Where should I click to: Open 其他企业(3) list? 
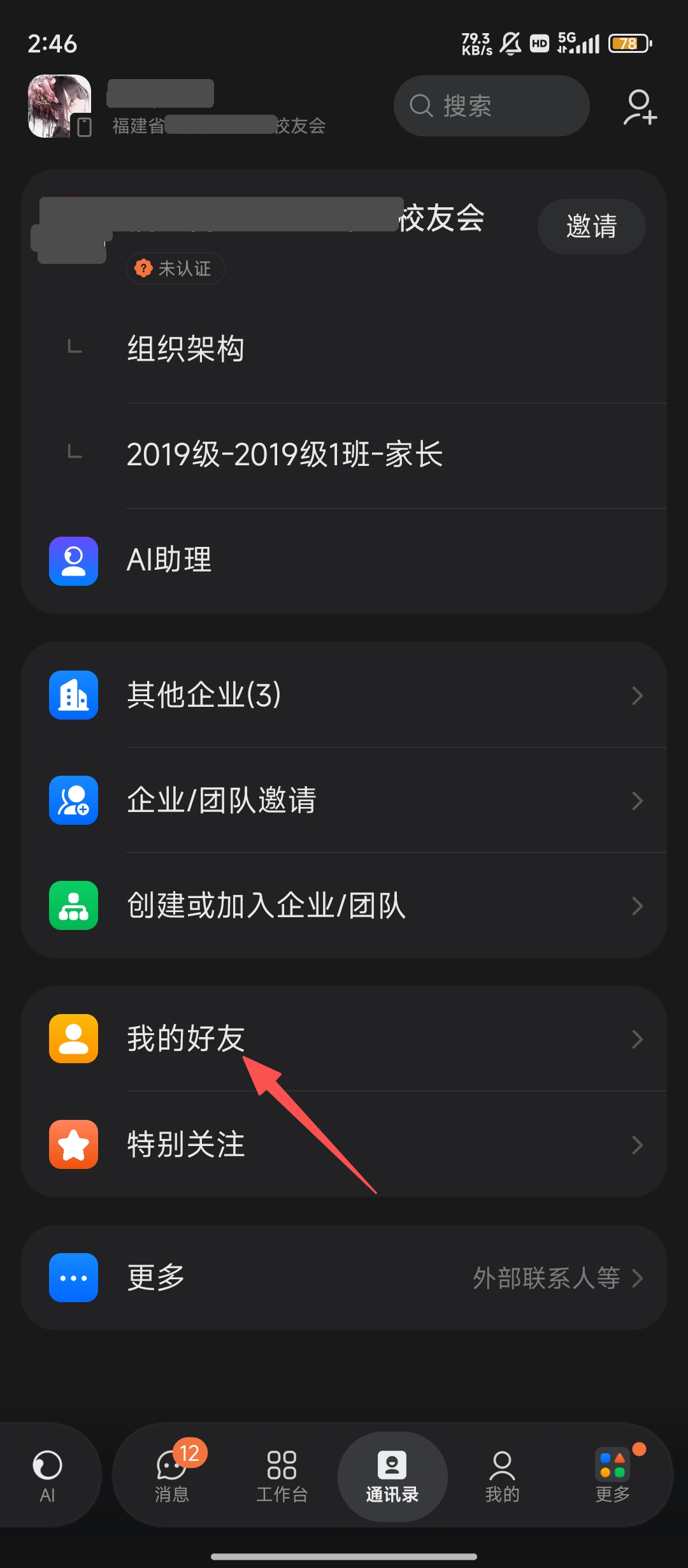pos(344,695)
